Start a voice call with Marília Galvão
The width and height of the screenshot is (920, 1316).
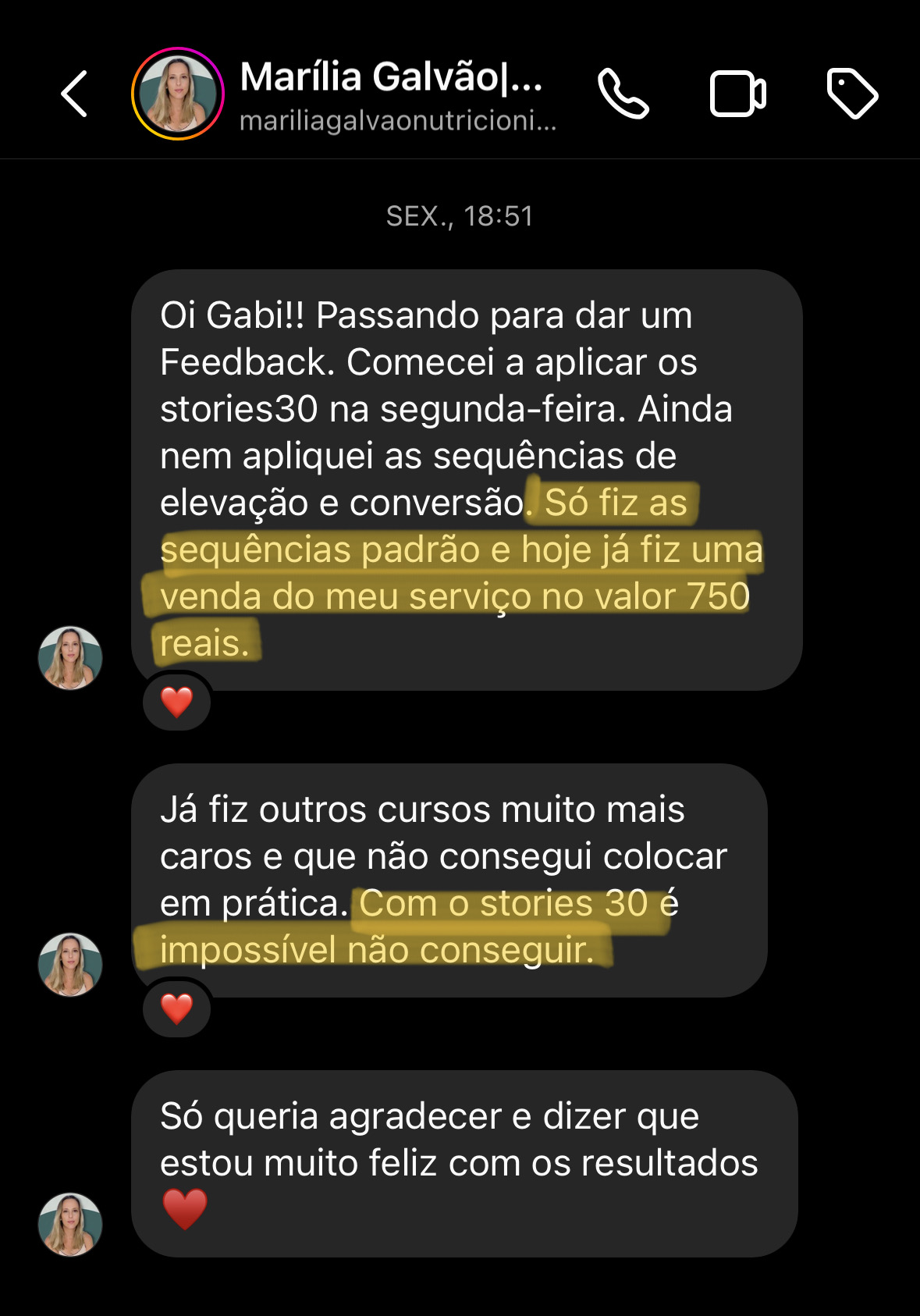point(623,94)
